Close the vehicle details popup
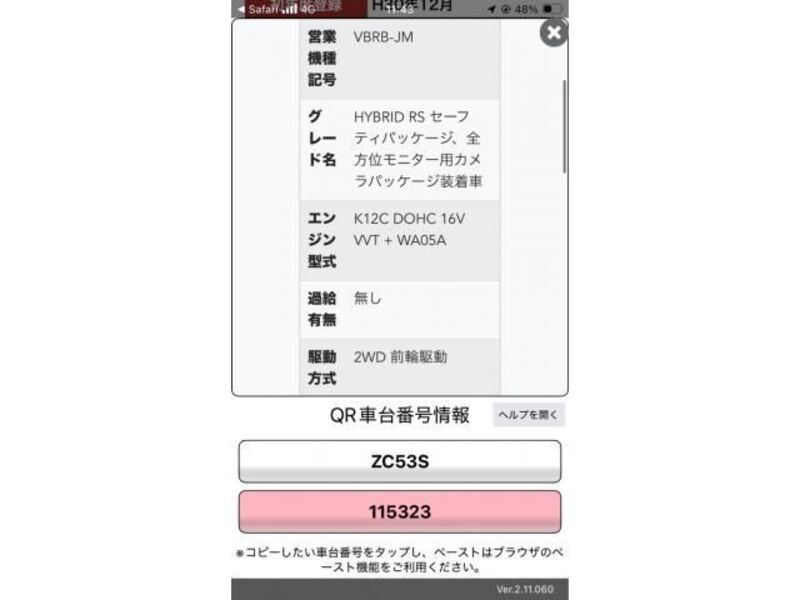The image size is (800, 600). 553,33
